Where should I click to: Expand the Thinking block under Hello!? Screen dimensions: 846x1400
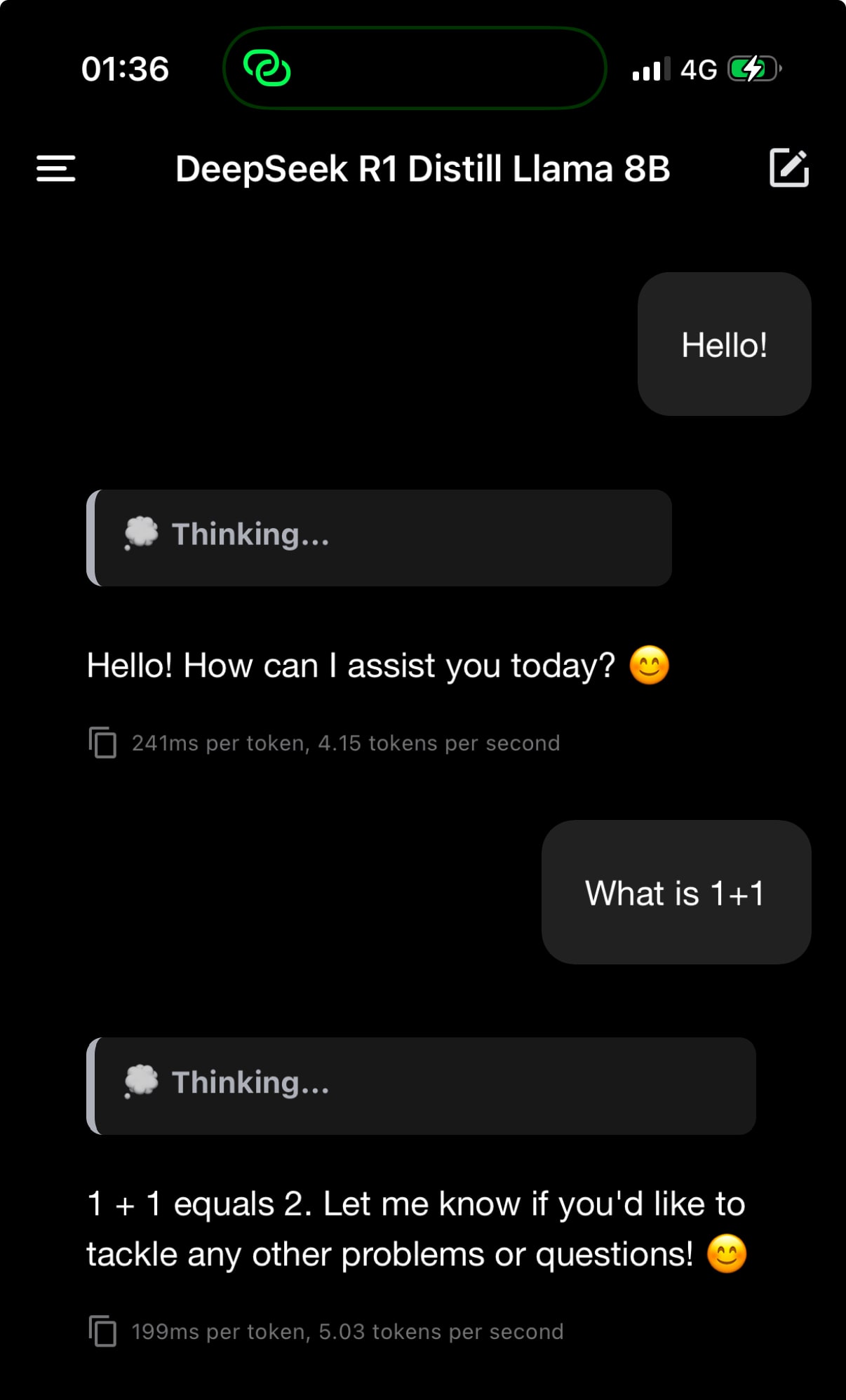[x=379, y=538]
